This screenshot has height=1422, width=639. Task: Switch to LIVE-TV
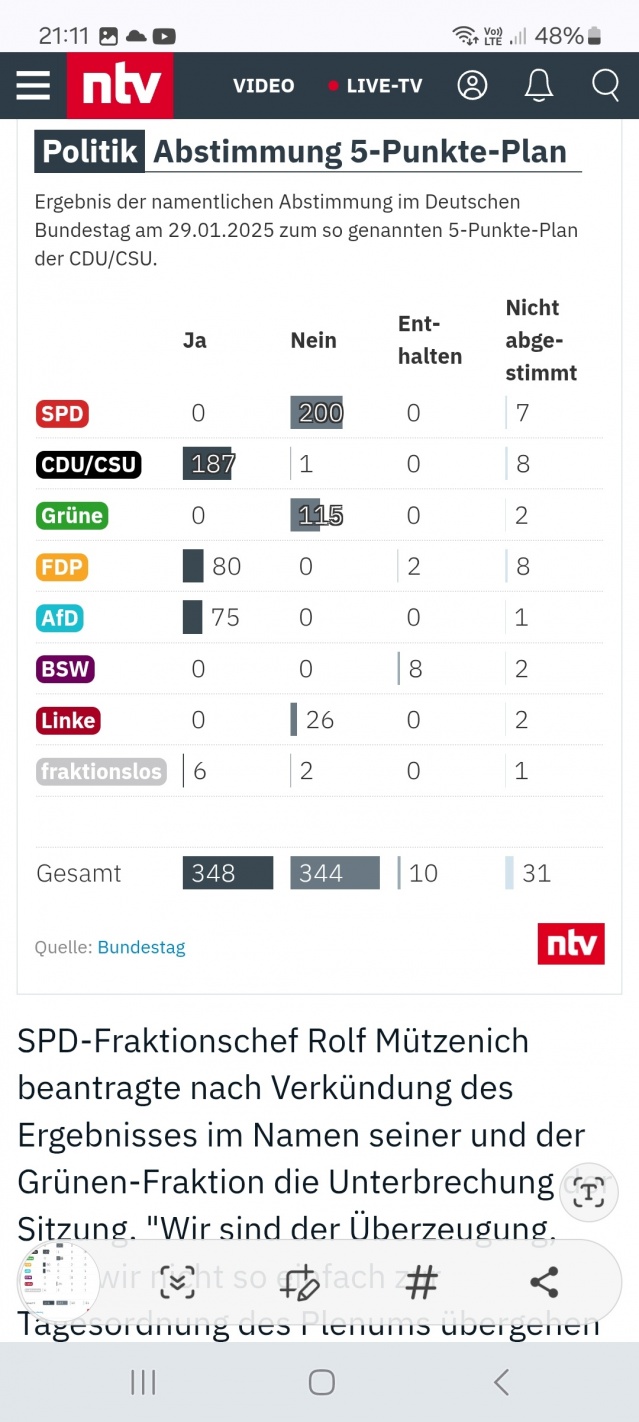376,86
